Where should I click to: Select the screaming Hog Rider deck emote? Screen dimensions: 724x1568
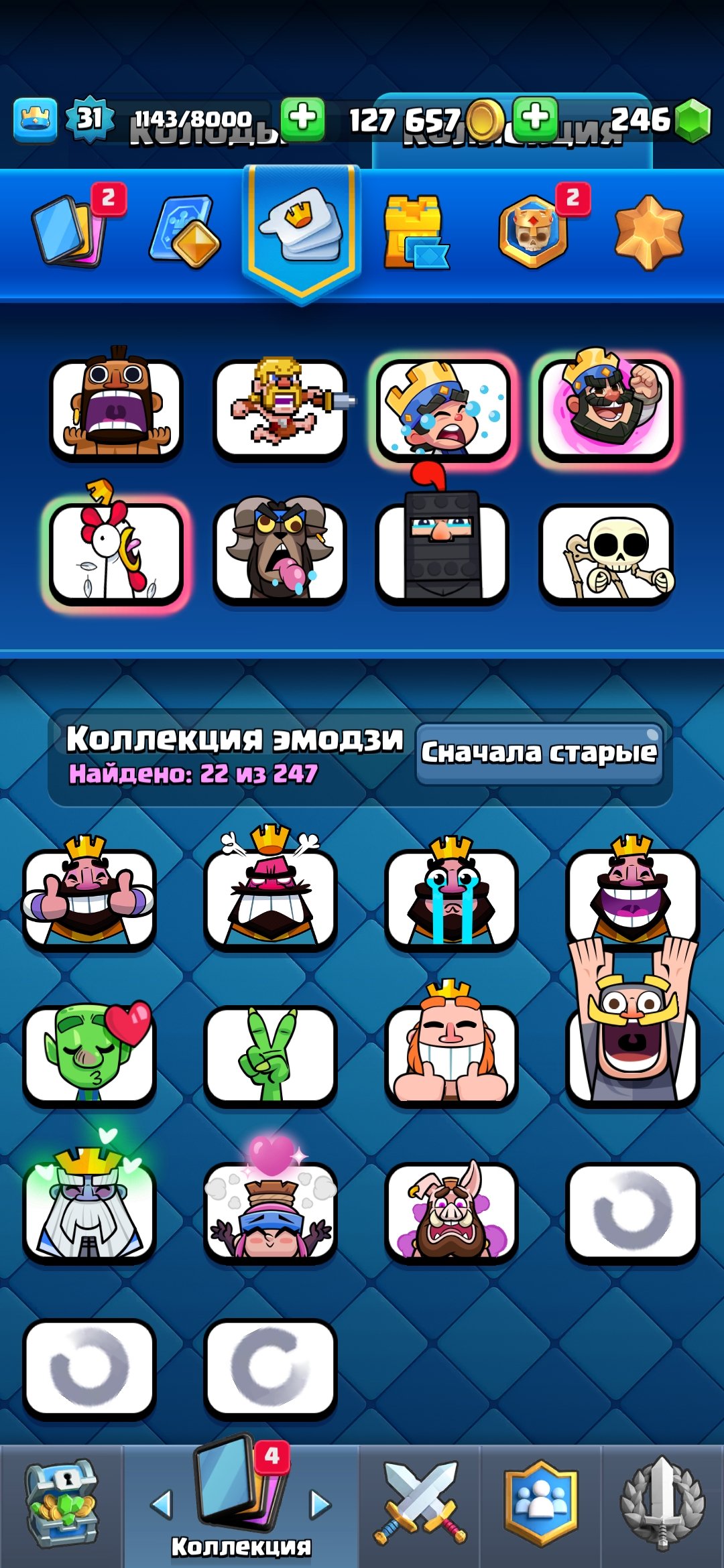[117, 409]
